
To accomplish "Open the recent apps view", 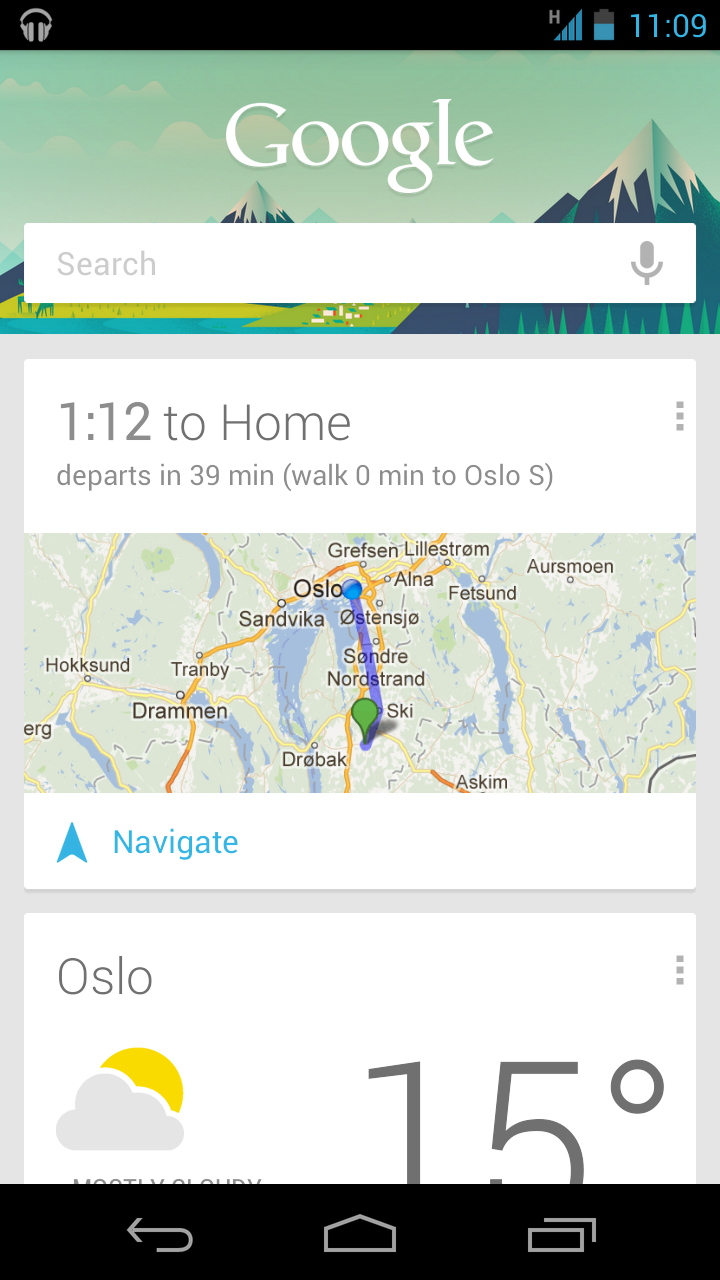I will pyautogui.click(x=561, y=1234).
